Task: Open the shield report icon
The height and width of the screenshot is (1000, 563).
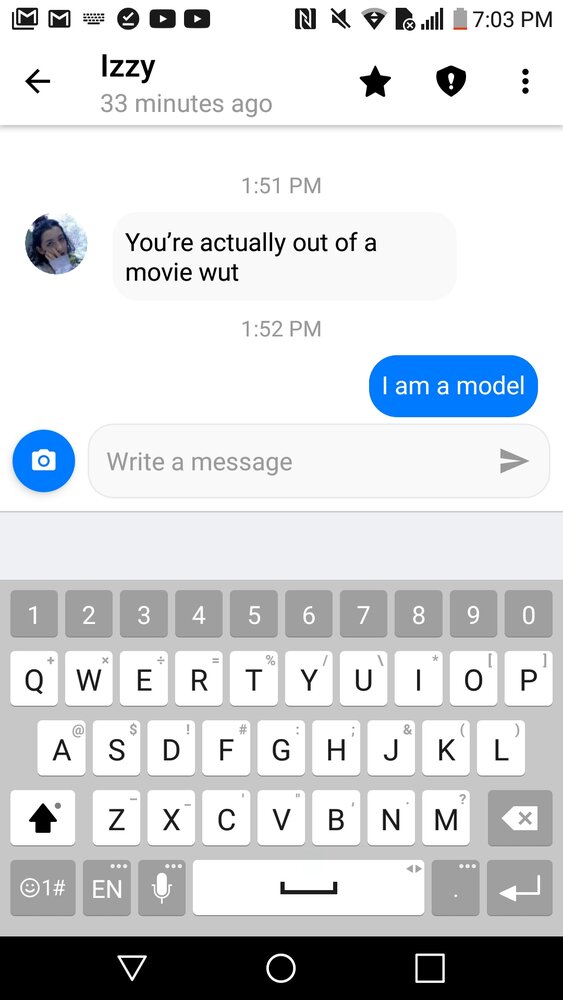Action: [x=451, y=82]
